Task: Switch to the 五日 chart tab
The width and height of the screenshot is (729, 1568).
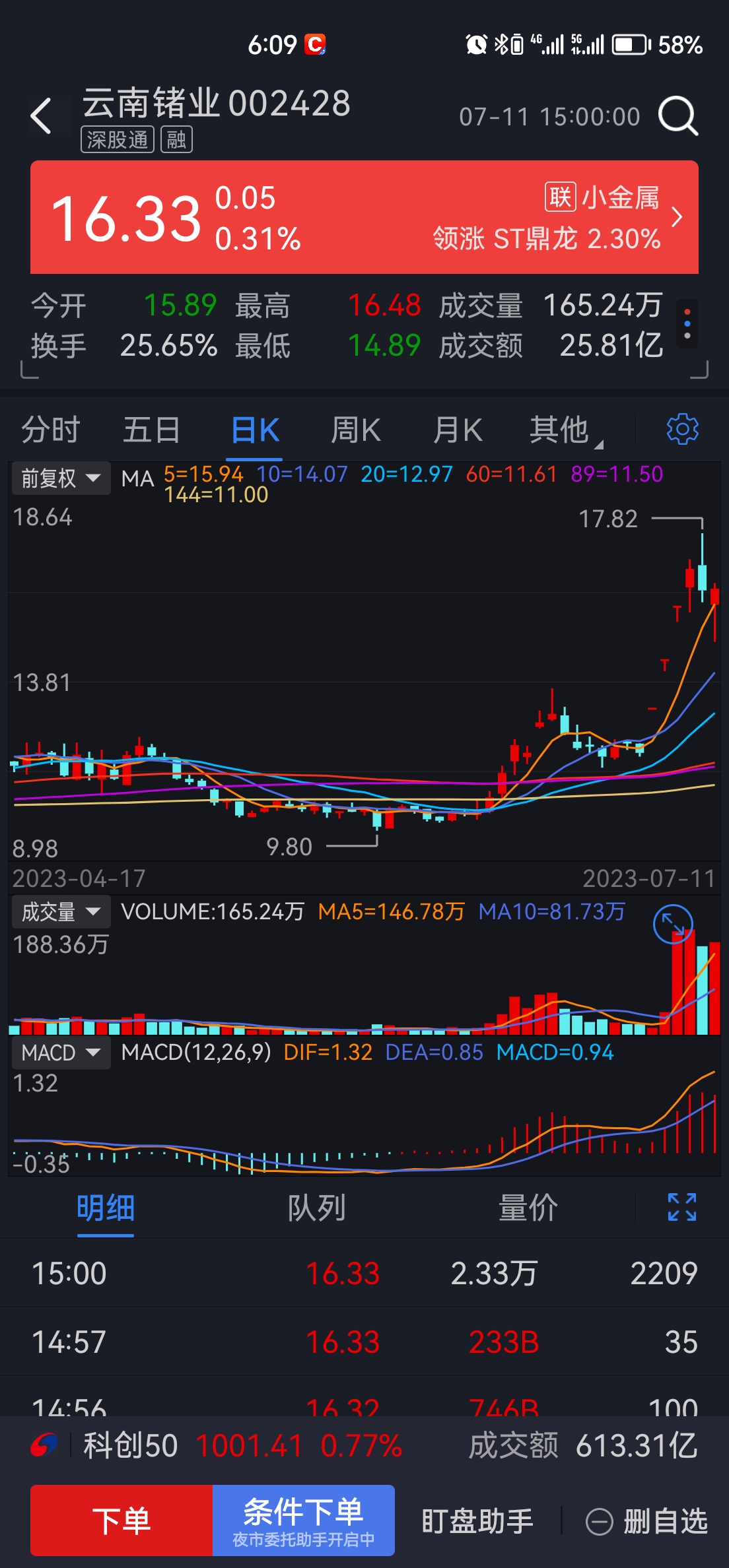Action: (152, 430)
